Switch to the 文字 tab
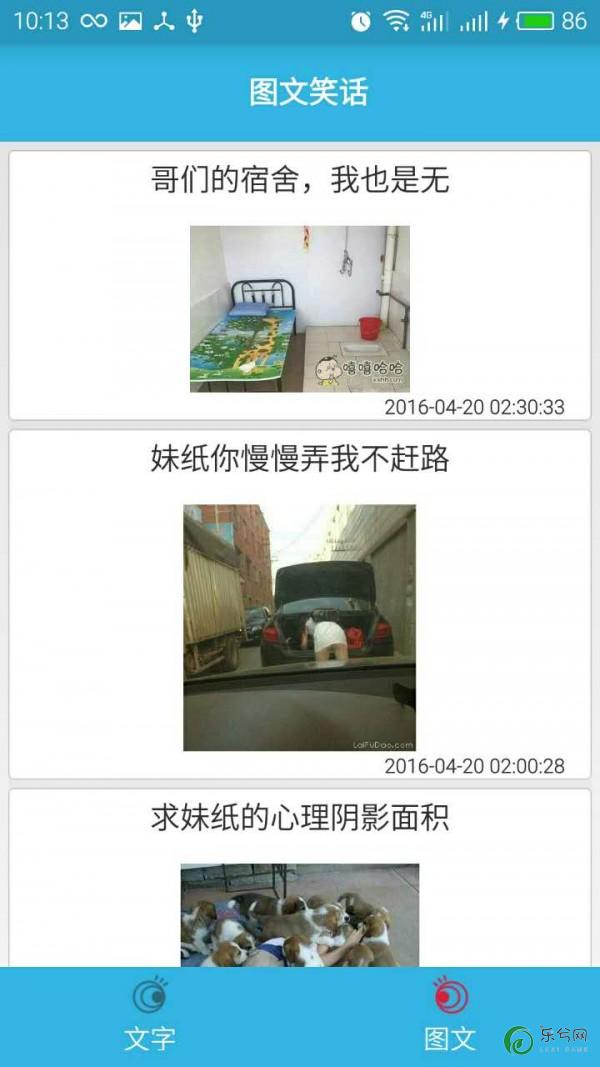The width and height of the screenshot is (600, 1067). pos(150,1015)
